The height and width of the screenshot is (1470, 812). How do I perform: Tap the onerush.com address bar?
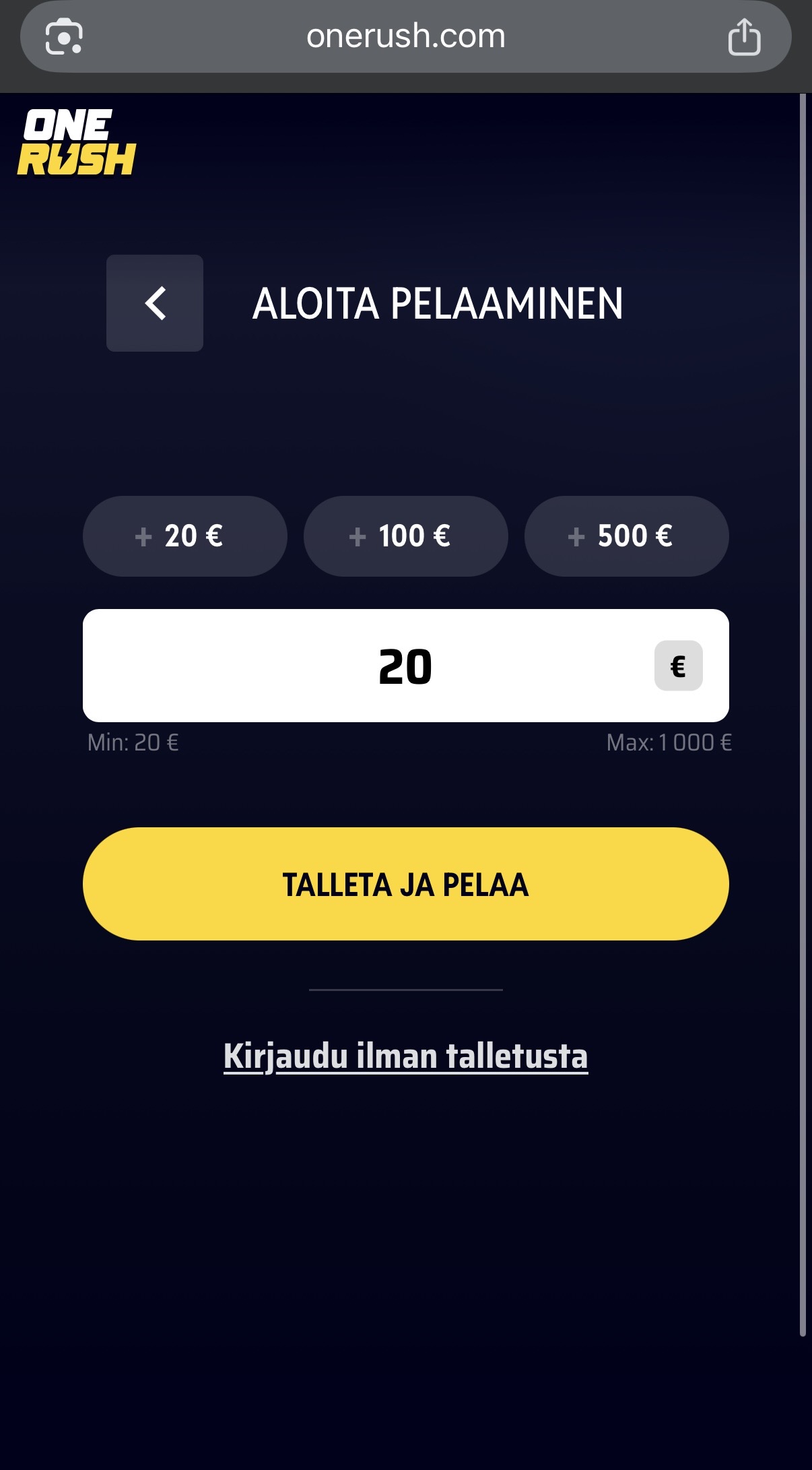405,36
